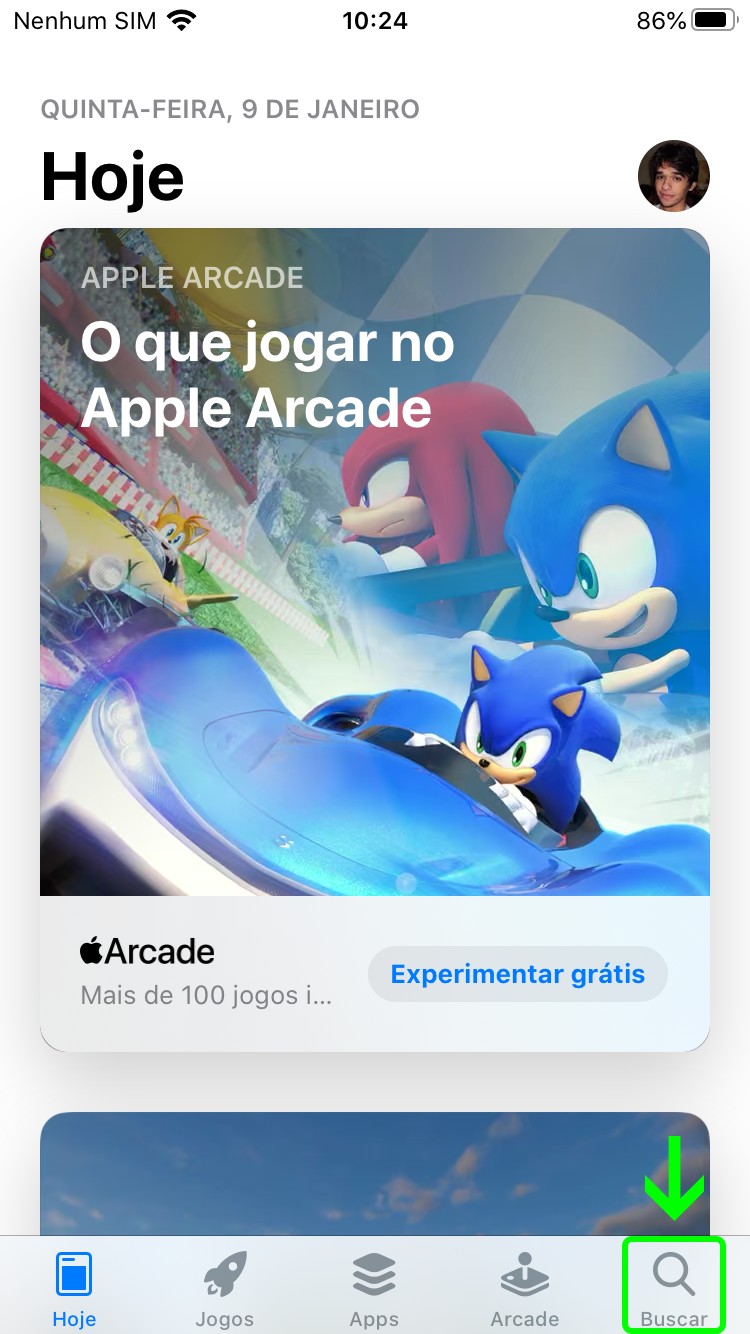
Task: Select the Arcade tab
Action: 524,1288
